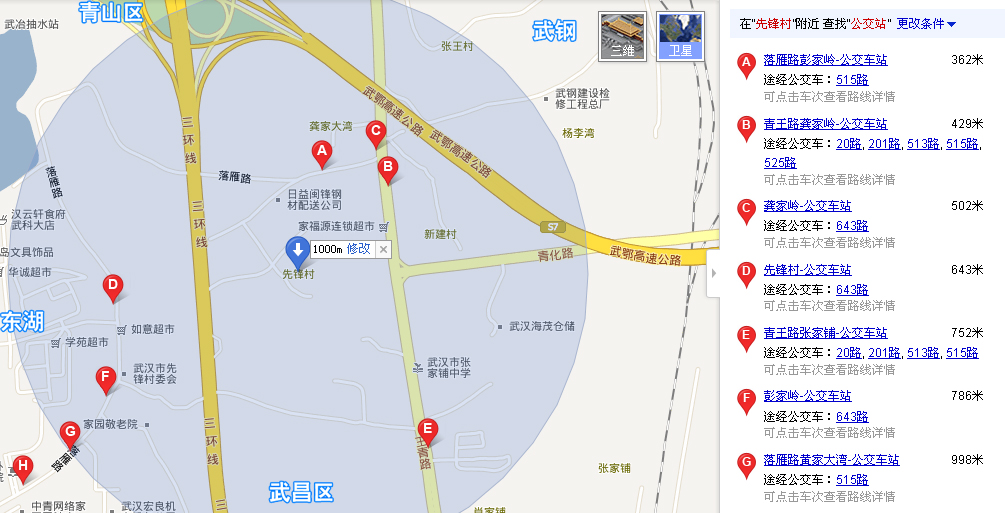Open the 落雁路彭家岭-公交车站 result
Screen dimensions: 1005x513
(824, 60)
